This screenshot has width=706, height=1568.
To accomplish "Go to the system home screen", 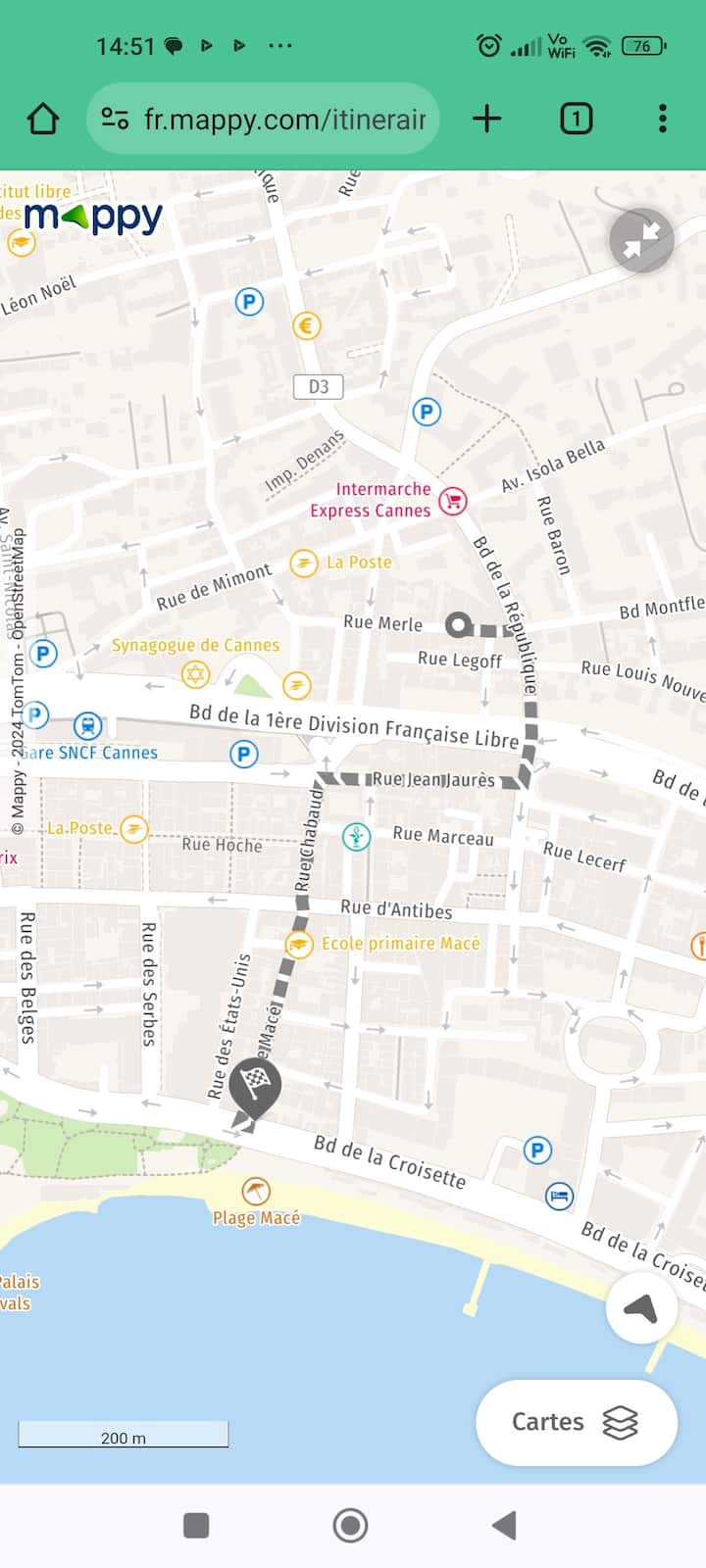I will (x=350, y=1525).
